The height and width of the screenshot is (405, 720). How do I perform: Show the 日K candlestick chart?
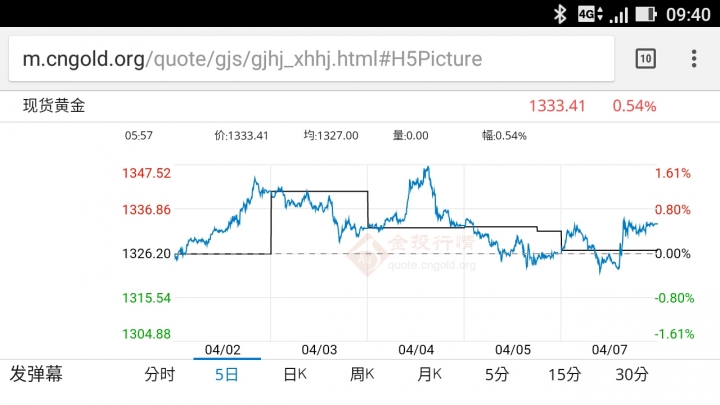coord(295,375)
